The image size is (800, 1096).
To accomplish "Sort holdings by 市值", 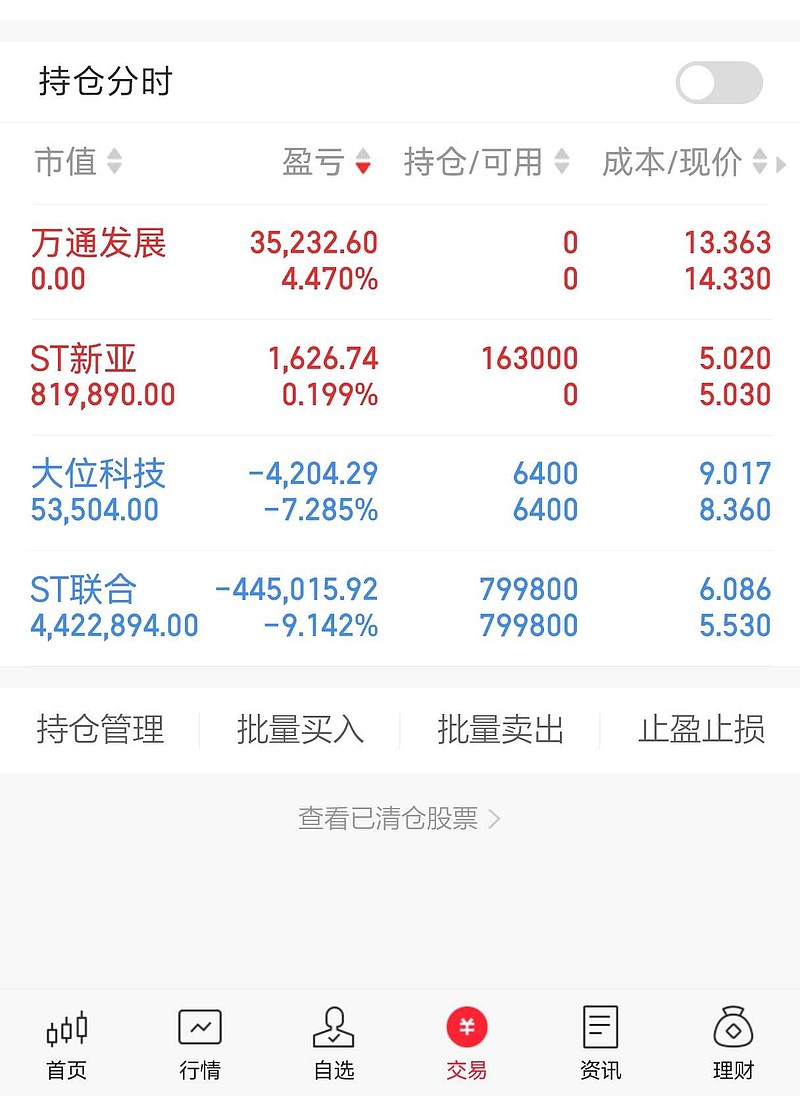I will tap(78, 162).
